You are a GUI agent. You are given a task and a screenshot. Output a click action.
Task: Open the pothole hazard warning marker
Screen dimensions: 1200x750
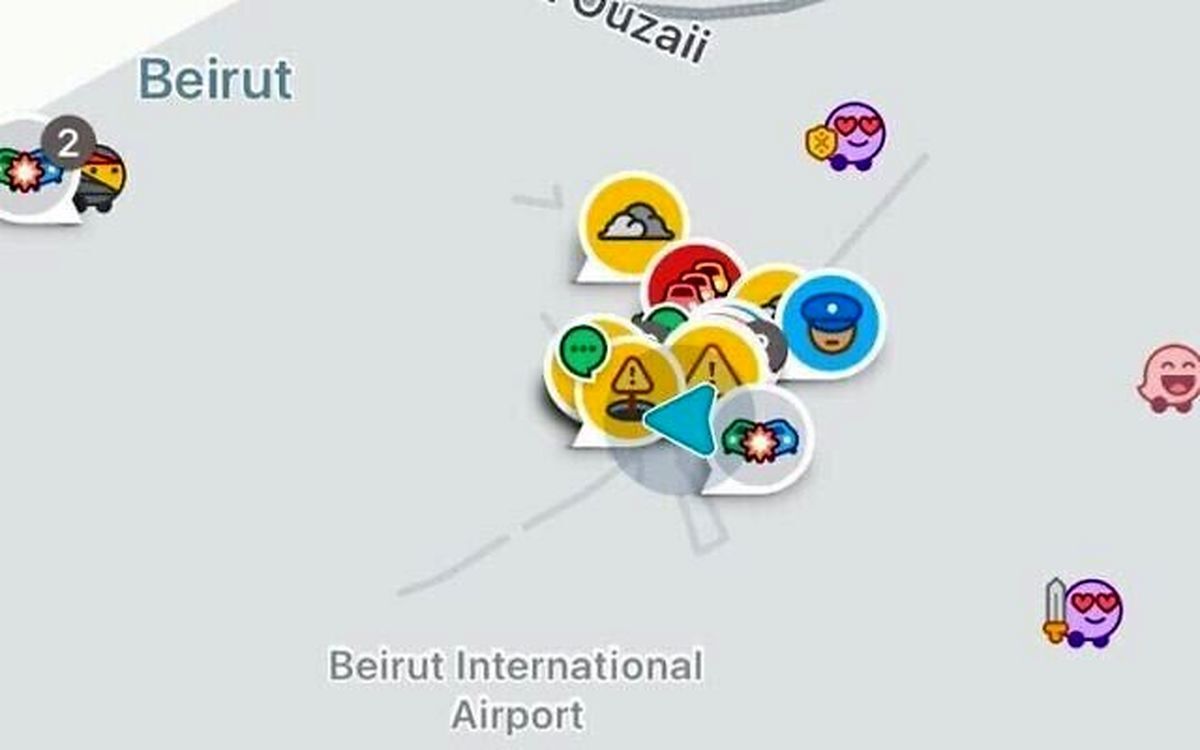point(628,390)
